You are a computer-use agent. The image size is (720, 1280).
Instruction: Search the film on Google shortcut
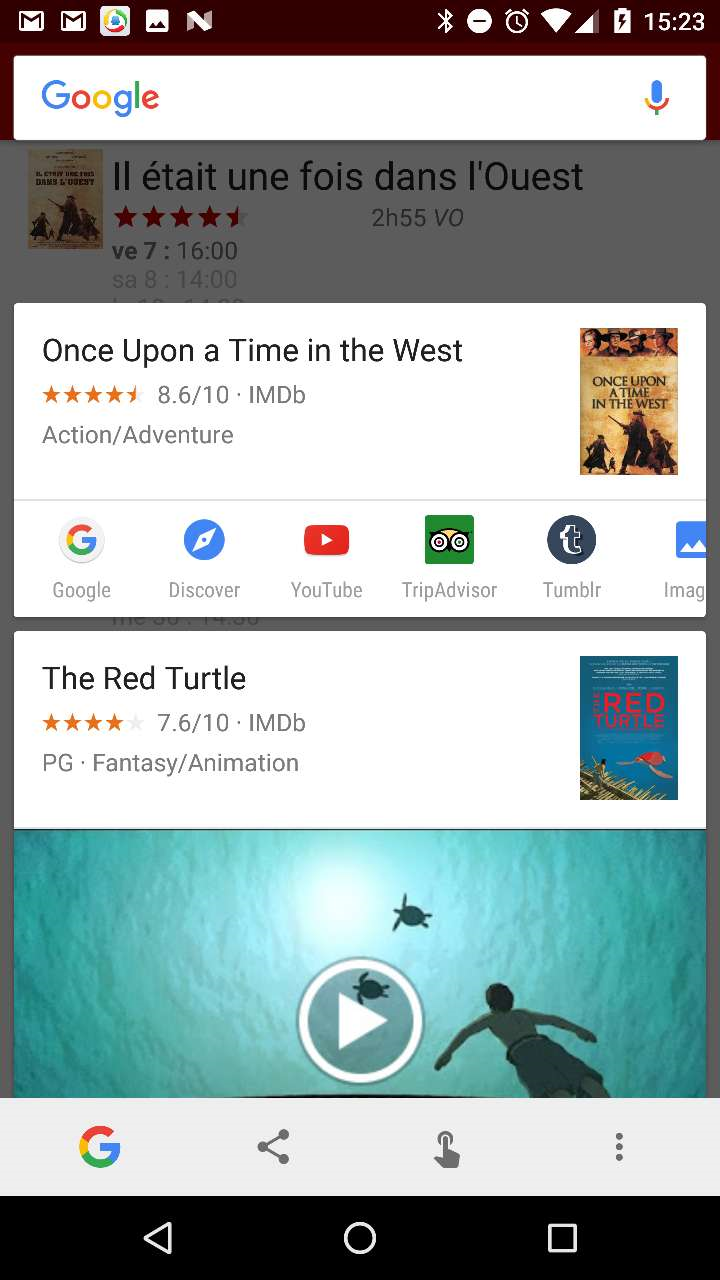coord(81,558)
